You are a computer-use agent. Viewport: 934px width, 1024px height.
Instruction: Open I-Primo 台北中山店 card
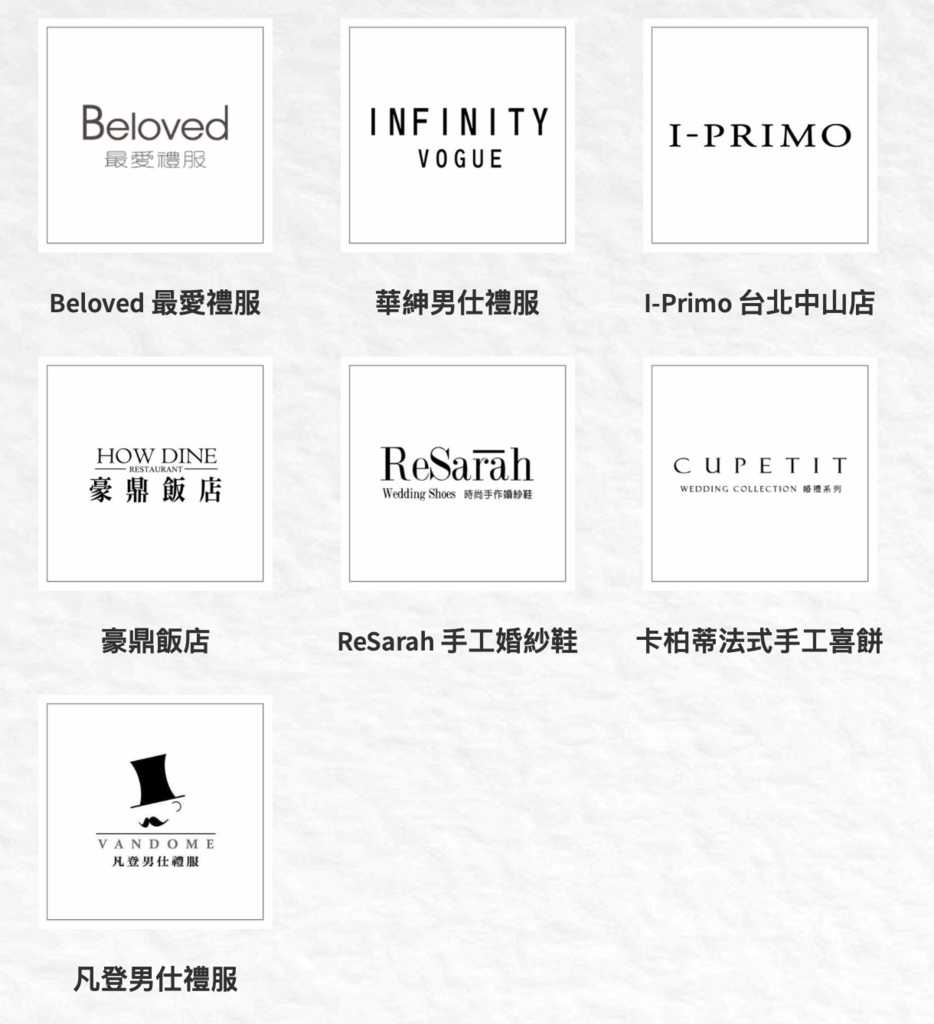759,135
